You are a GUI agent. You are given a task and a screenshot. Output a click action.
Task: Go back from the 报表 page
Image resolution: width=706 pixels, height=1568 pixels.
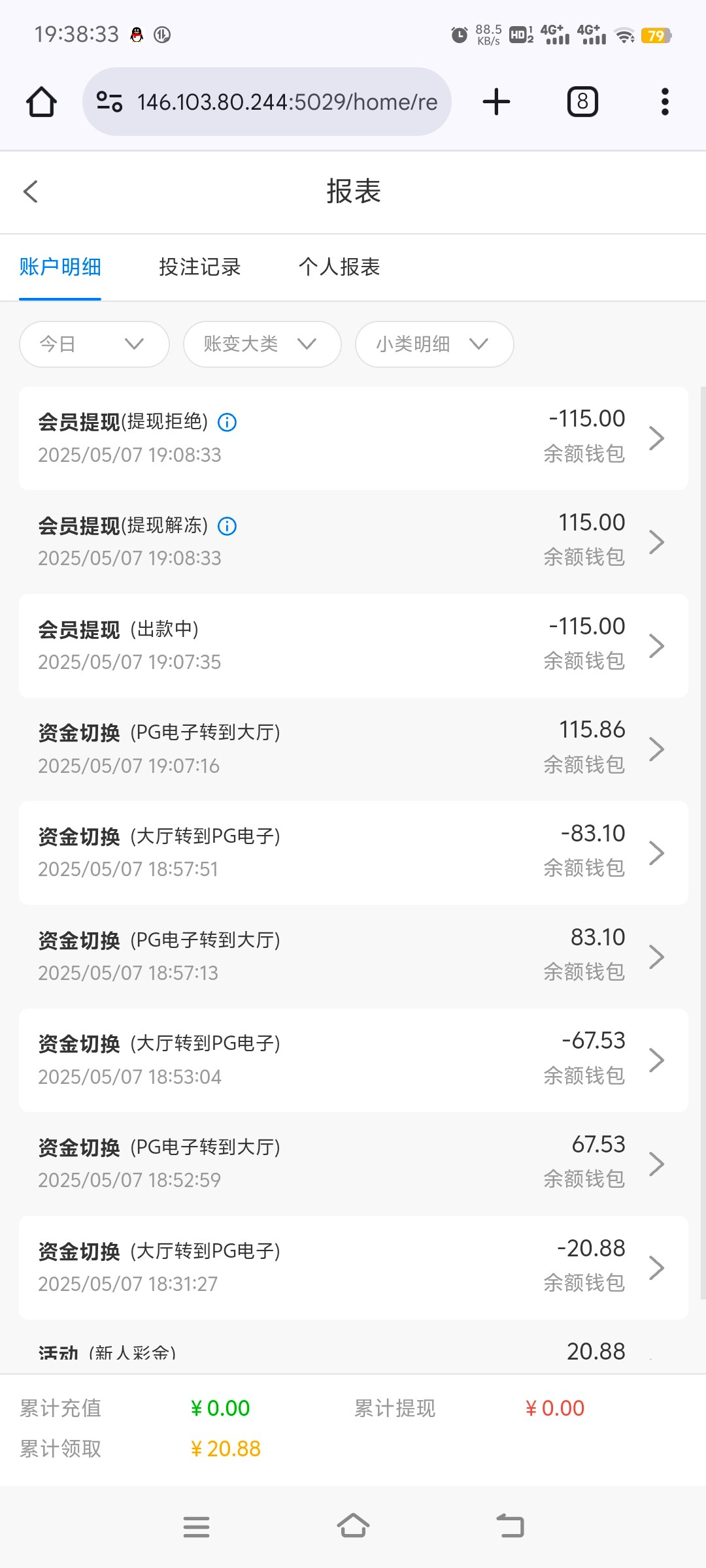click(x=31, y=191)
